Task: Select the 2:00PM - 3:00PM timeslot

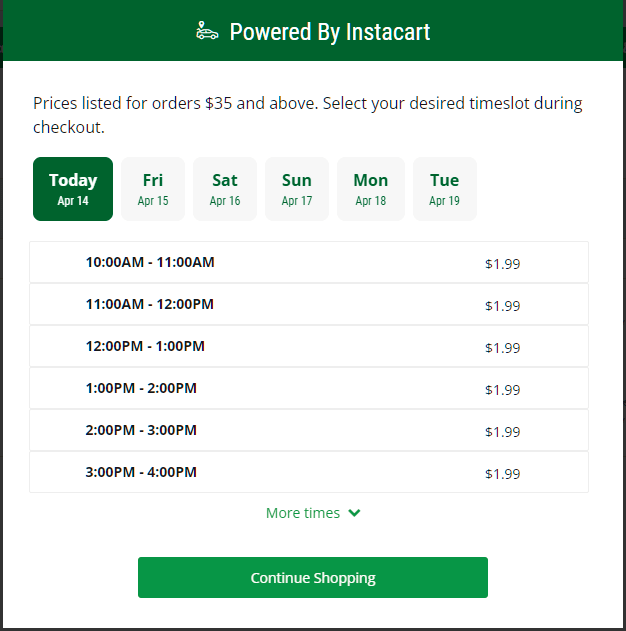Action: coord(308,431)
